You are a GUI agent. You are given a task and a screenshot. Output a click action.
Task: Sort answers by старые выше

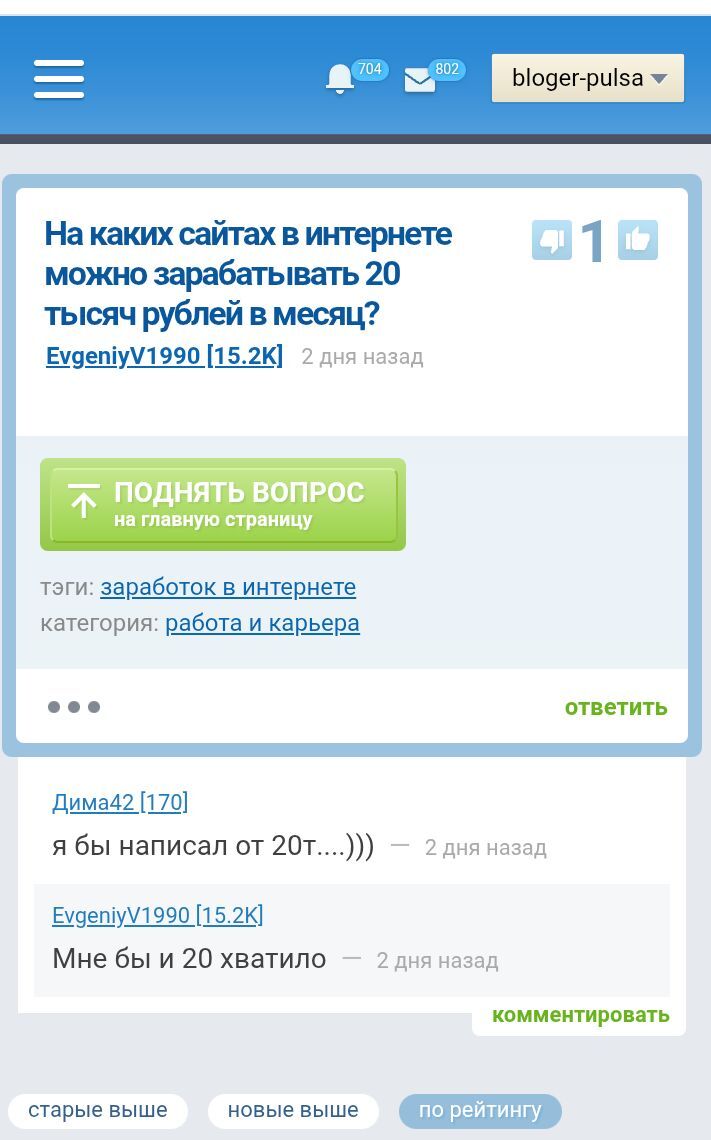(98, 1110)
